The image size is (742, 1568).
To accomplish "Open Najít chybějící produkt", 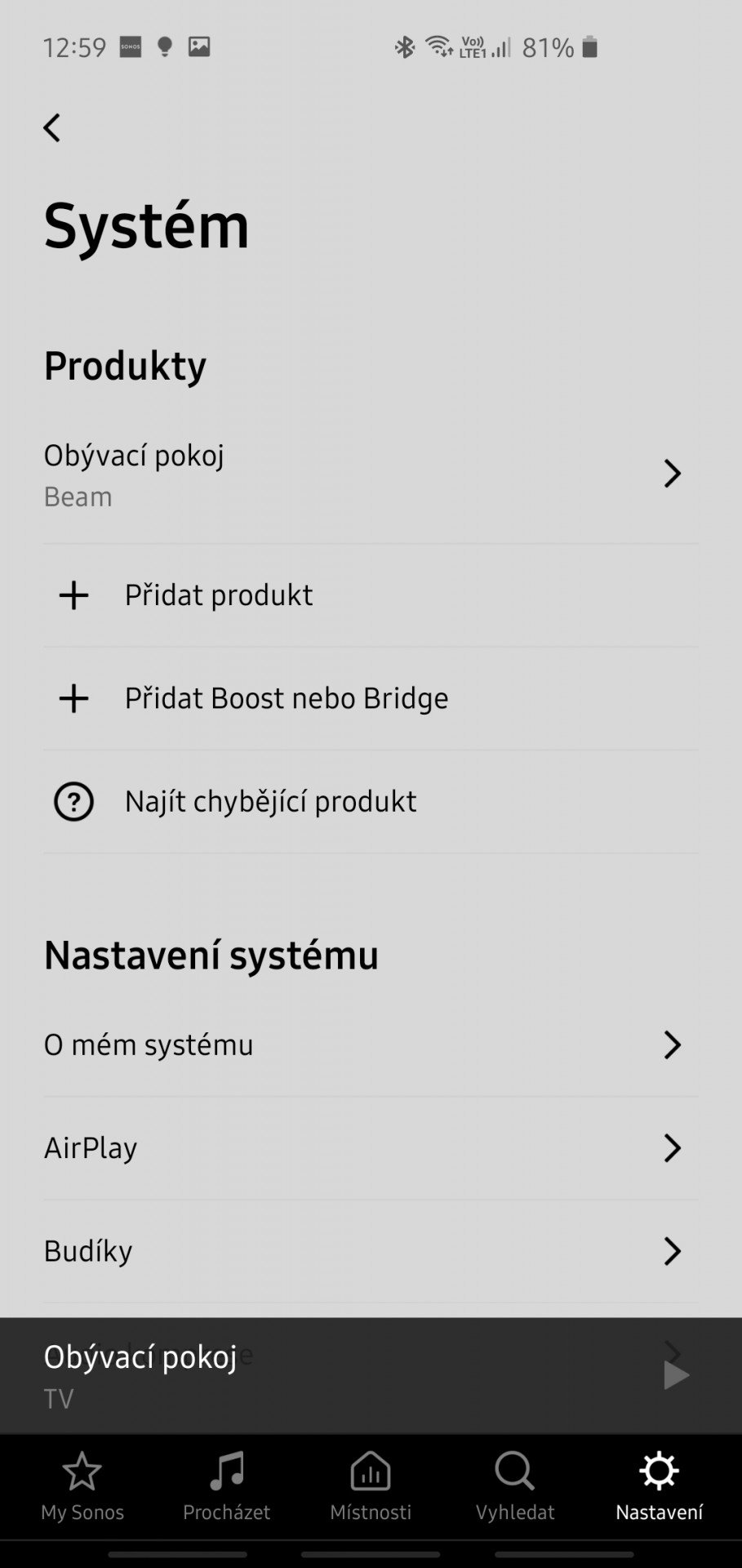I will [371, 802].
